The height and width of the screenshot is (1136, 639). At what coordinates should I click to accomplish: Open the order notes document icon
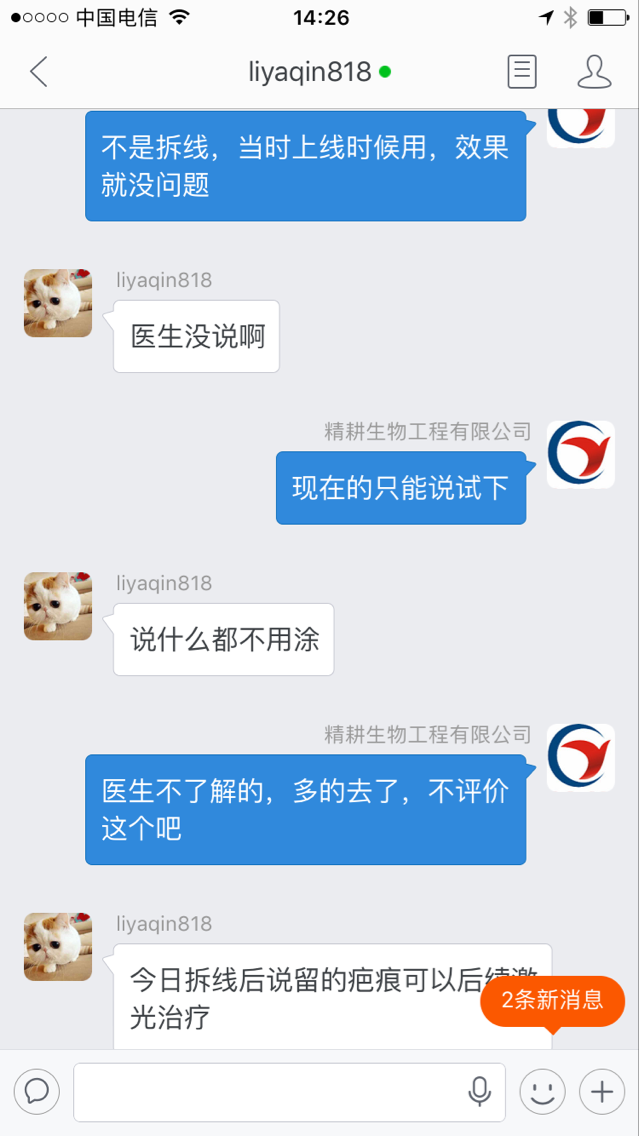(522, 72)
